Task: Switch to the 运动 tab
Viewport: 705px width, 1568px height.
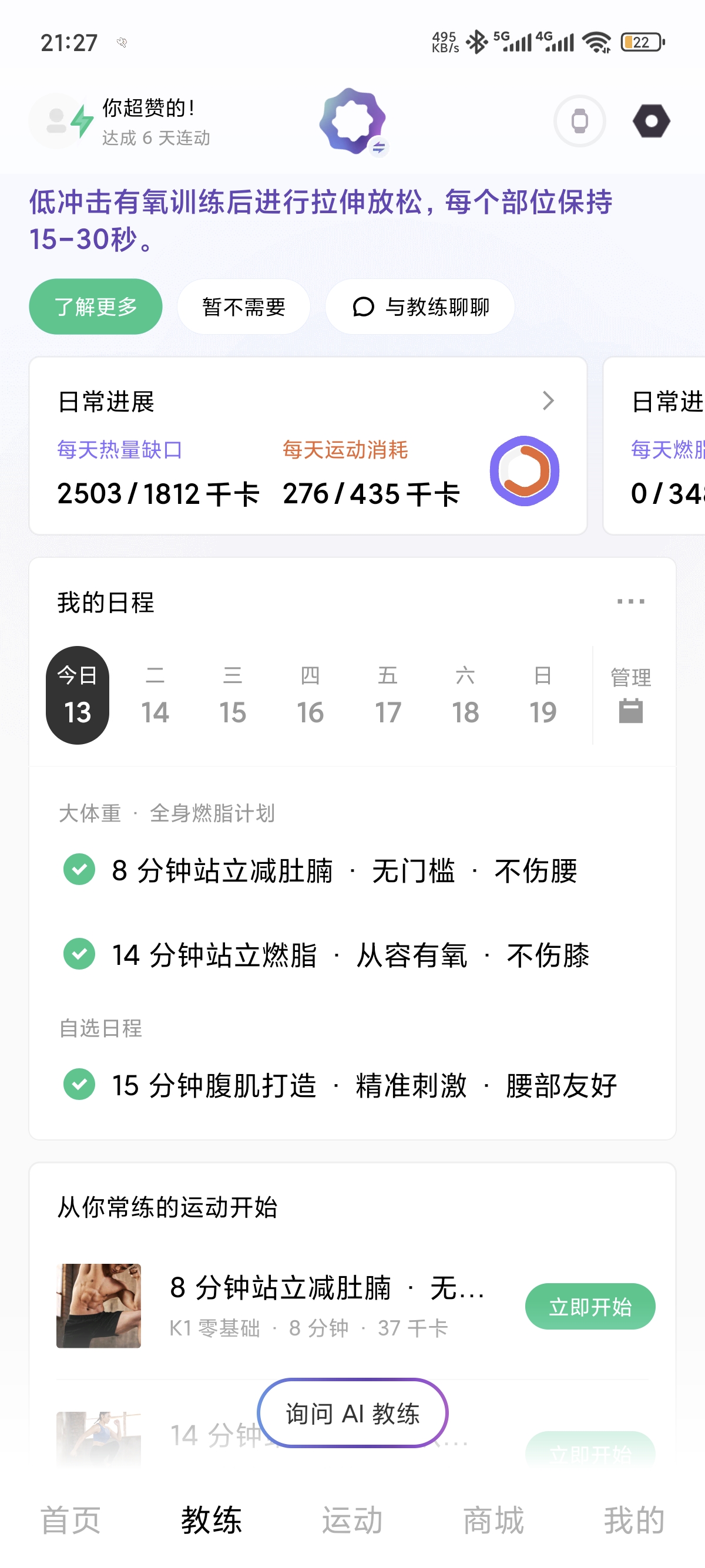Action: click(x=352, y=1520)
